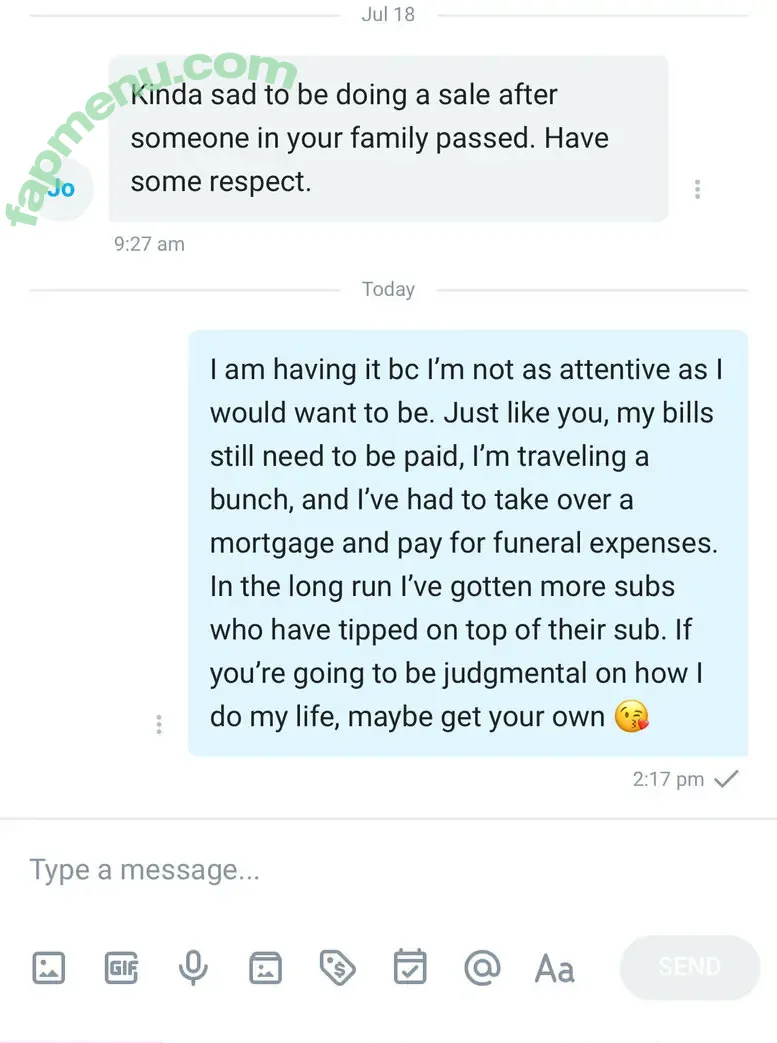Open the media vault icon
777x1043 pixels.
265,968
